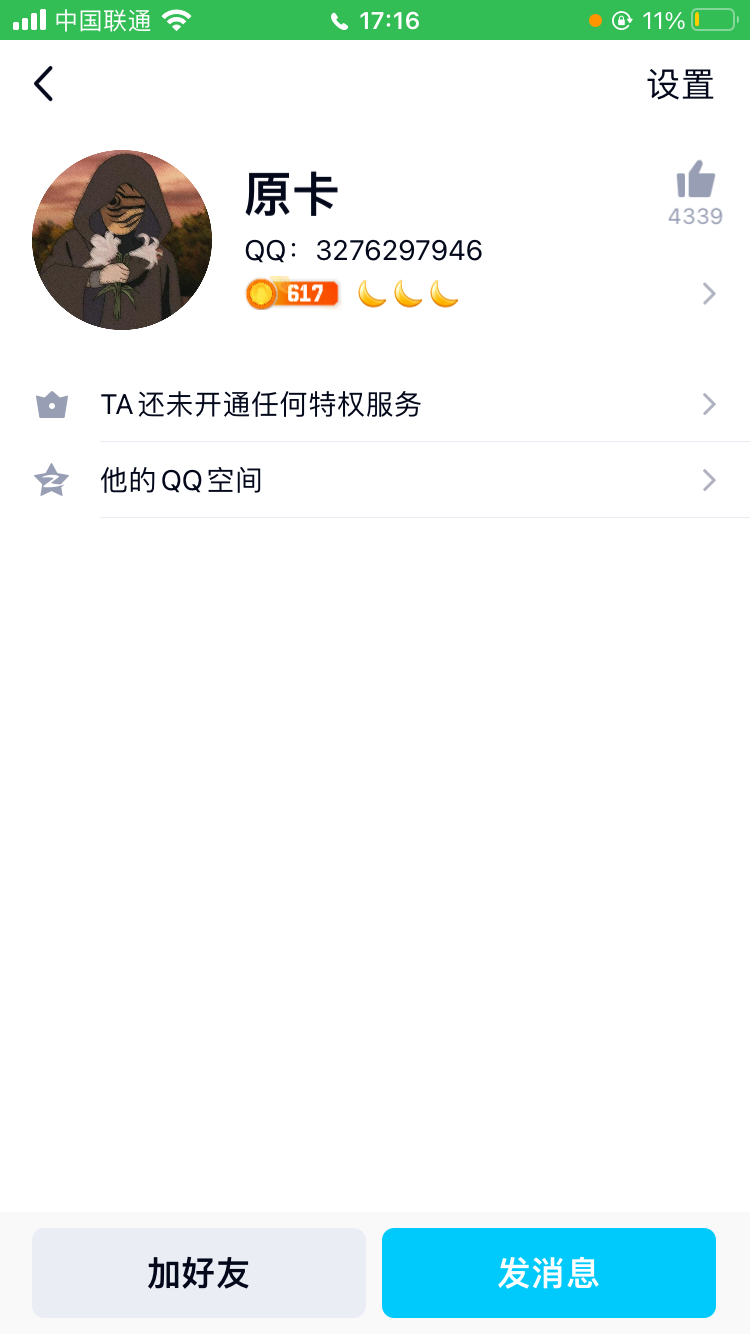This screenshot has height=1334, width=750.
Task: Open 他的QQ空间
Action: [375, 480]
